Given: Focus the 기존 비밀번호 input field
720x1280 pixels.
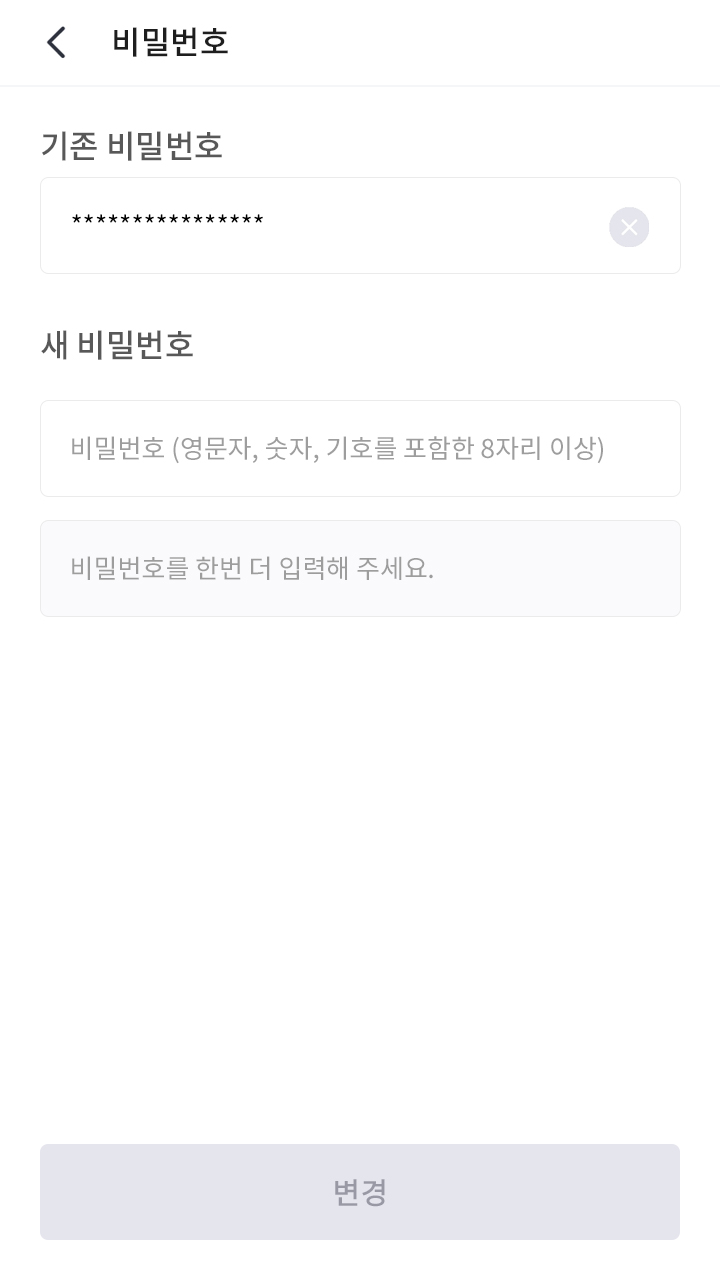Looking at the screenshot, I should 320,225.
